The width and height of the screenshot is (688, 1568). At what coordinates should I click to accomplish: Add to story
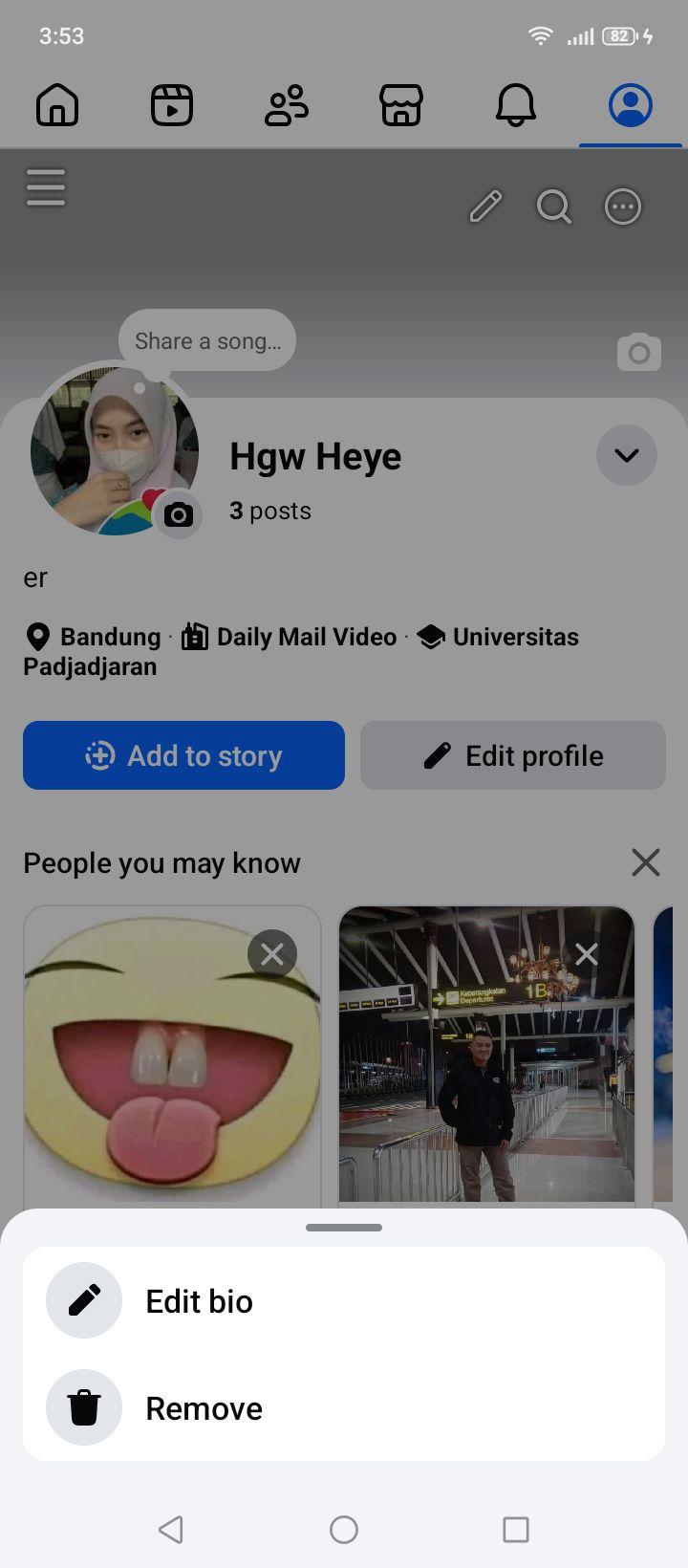183,755
